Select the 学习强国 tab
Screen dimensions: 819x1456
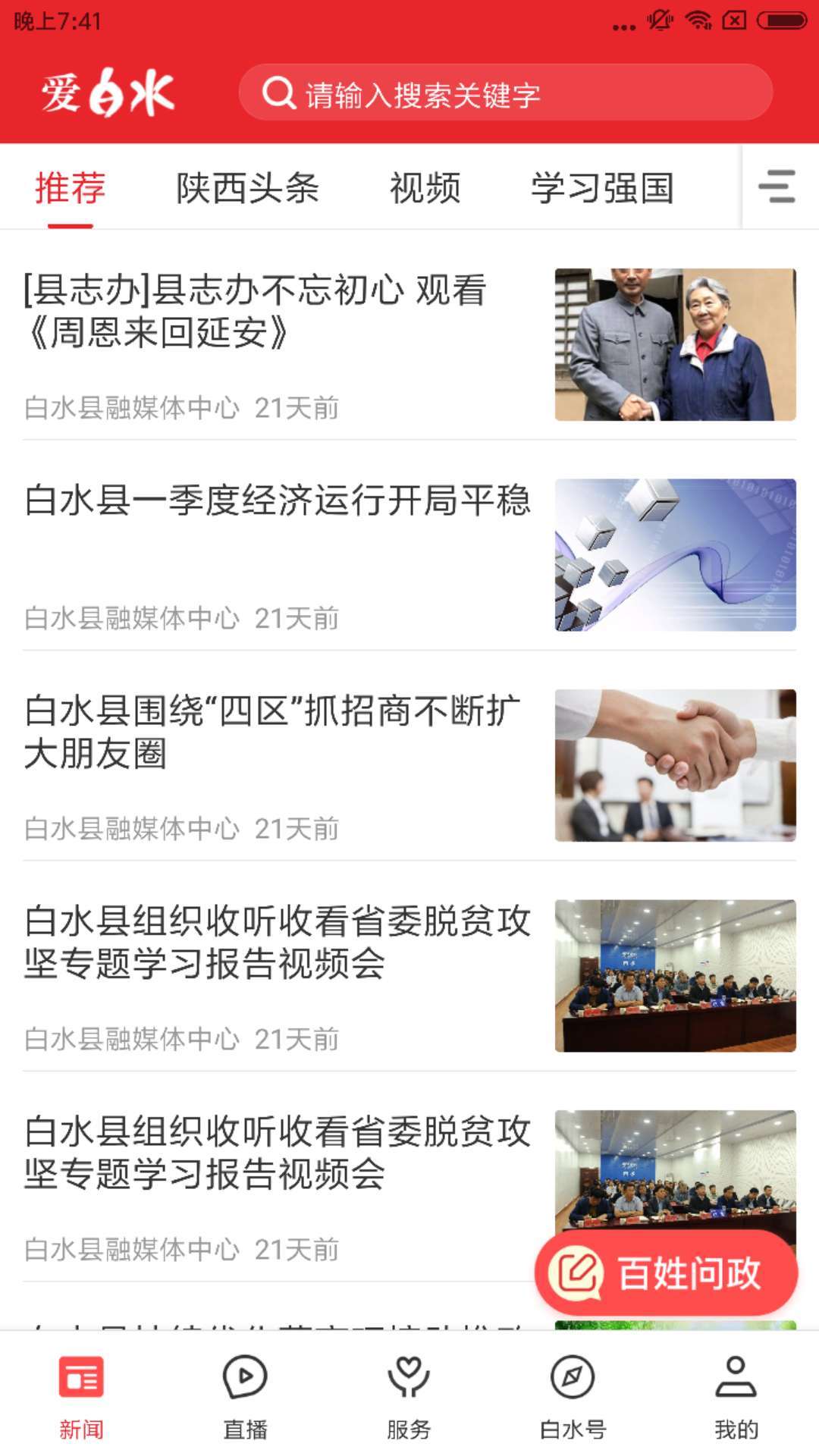[602, 188]
